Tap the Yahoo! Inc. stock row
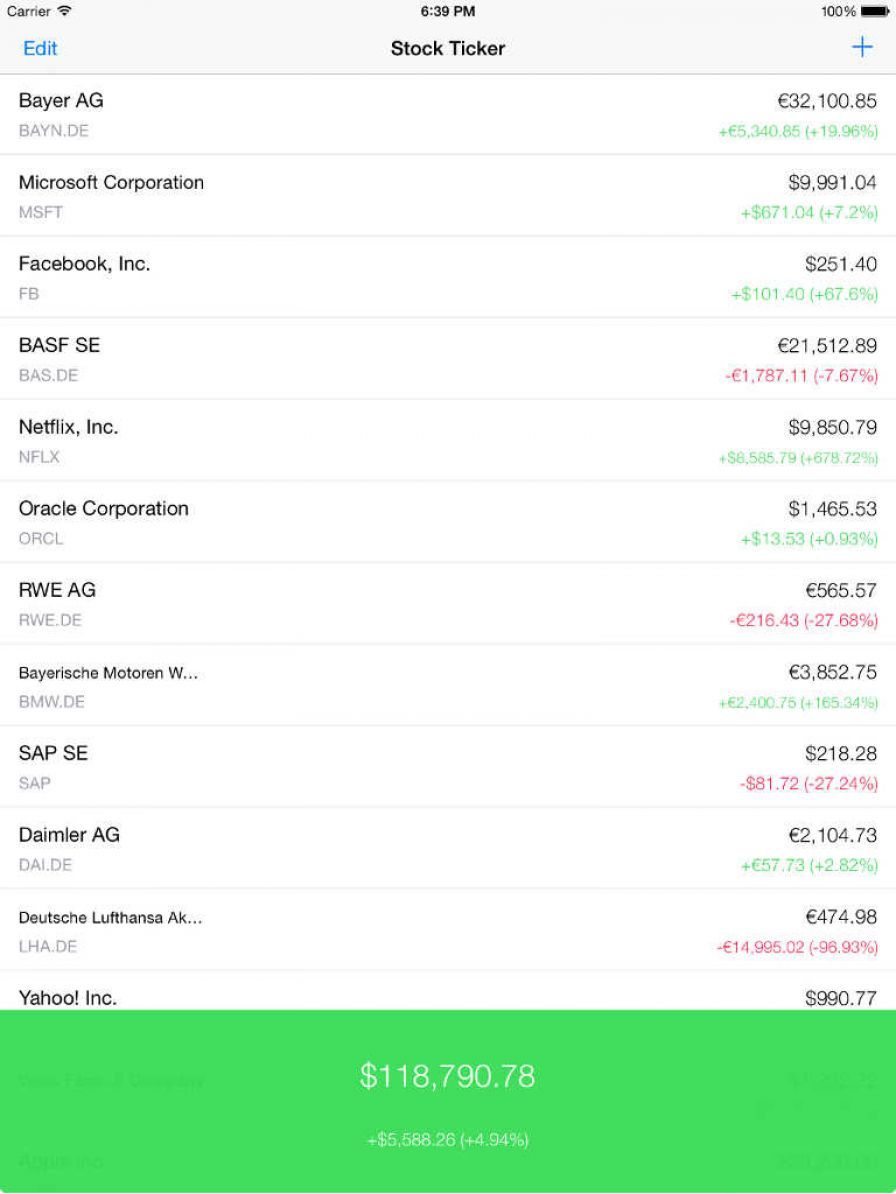 click(448, 997)
